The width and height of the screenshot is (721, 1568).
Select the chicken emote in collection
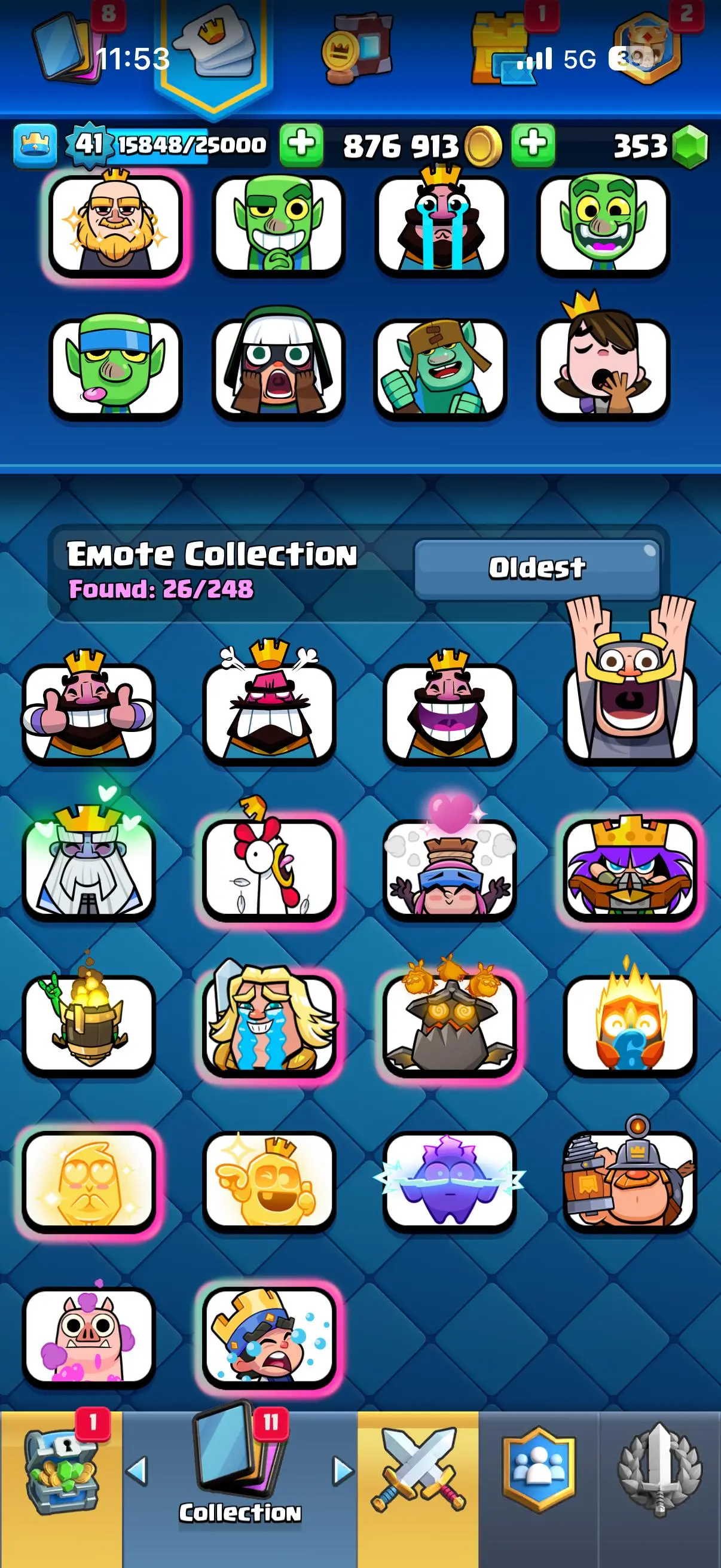tap(269, 867)
